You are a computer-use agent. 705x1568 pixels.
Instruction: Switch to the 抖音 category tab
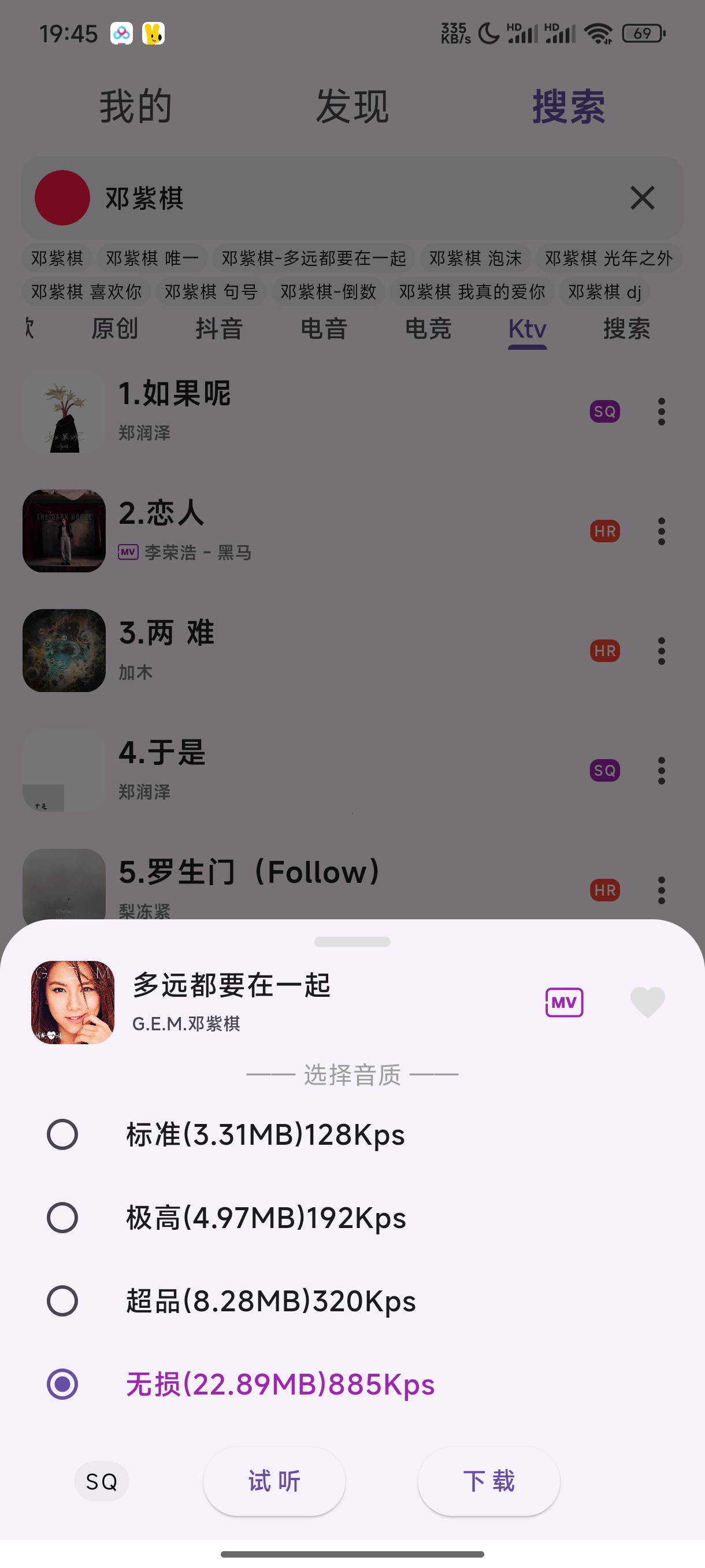(x=219, y=329)
